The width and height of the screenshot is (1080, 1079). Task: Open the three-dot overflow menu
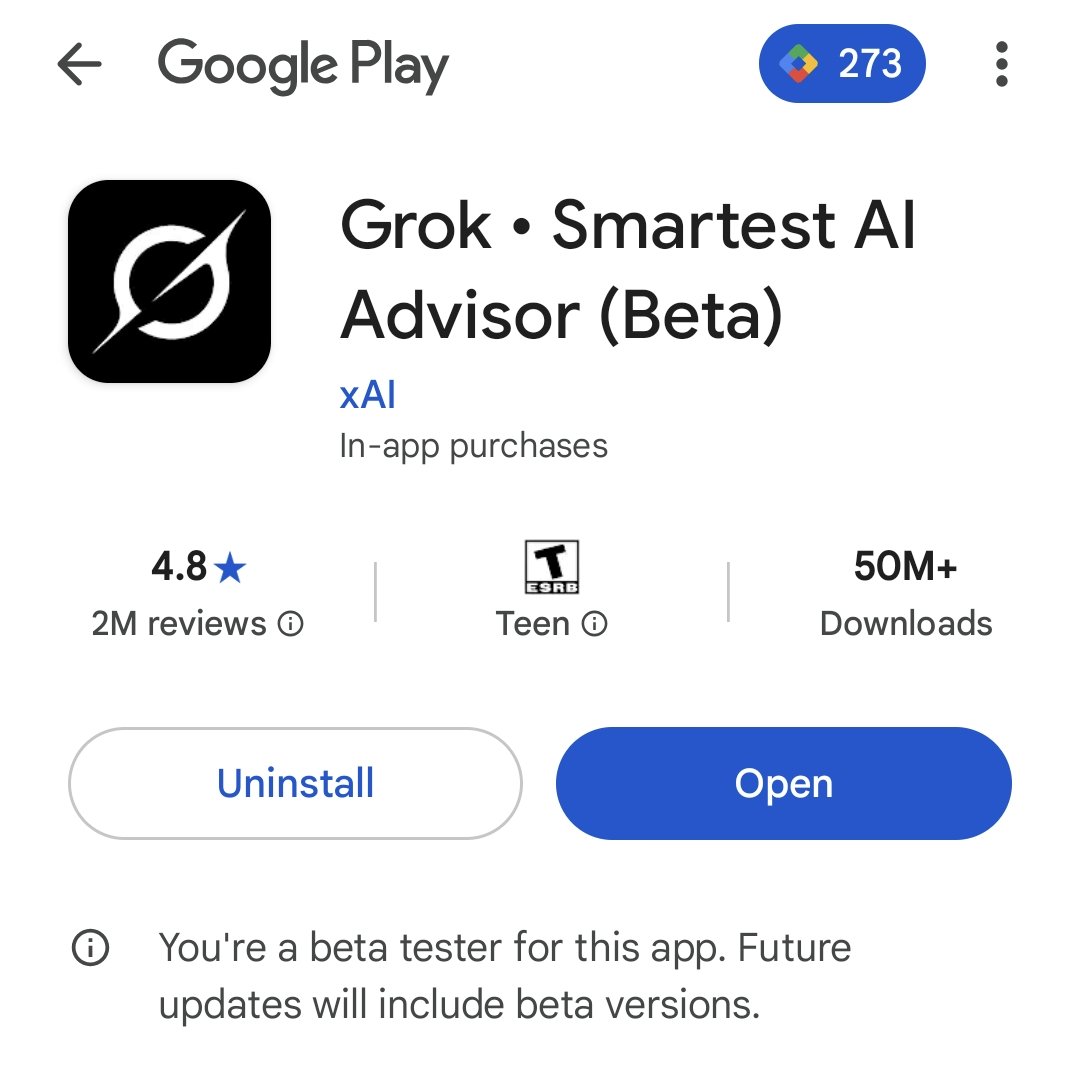click(x=1001, y=66)
